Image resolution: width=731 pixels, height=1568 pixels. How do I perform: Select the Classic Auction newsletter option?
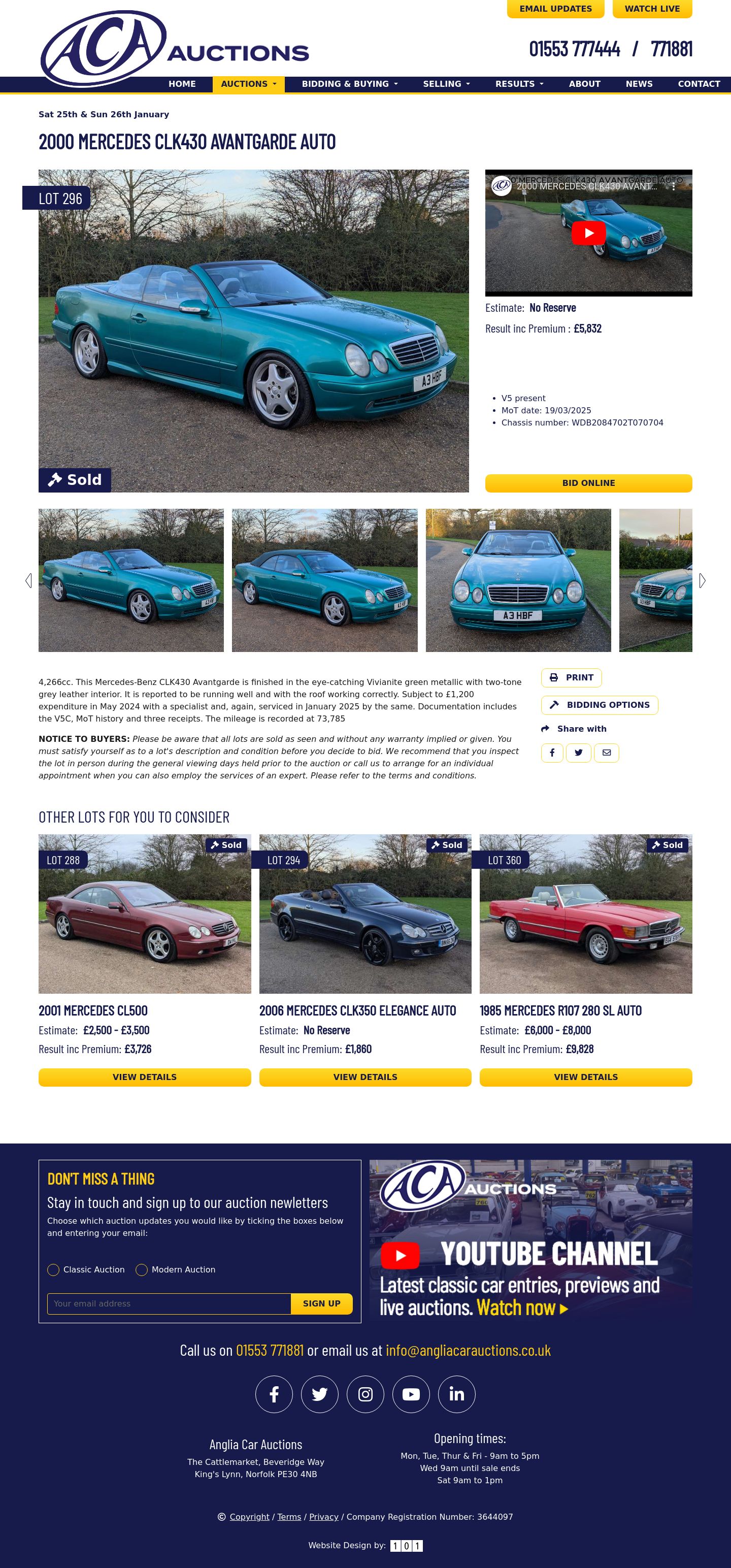54,1269
